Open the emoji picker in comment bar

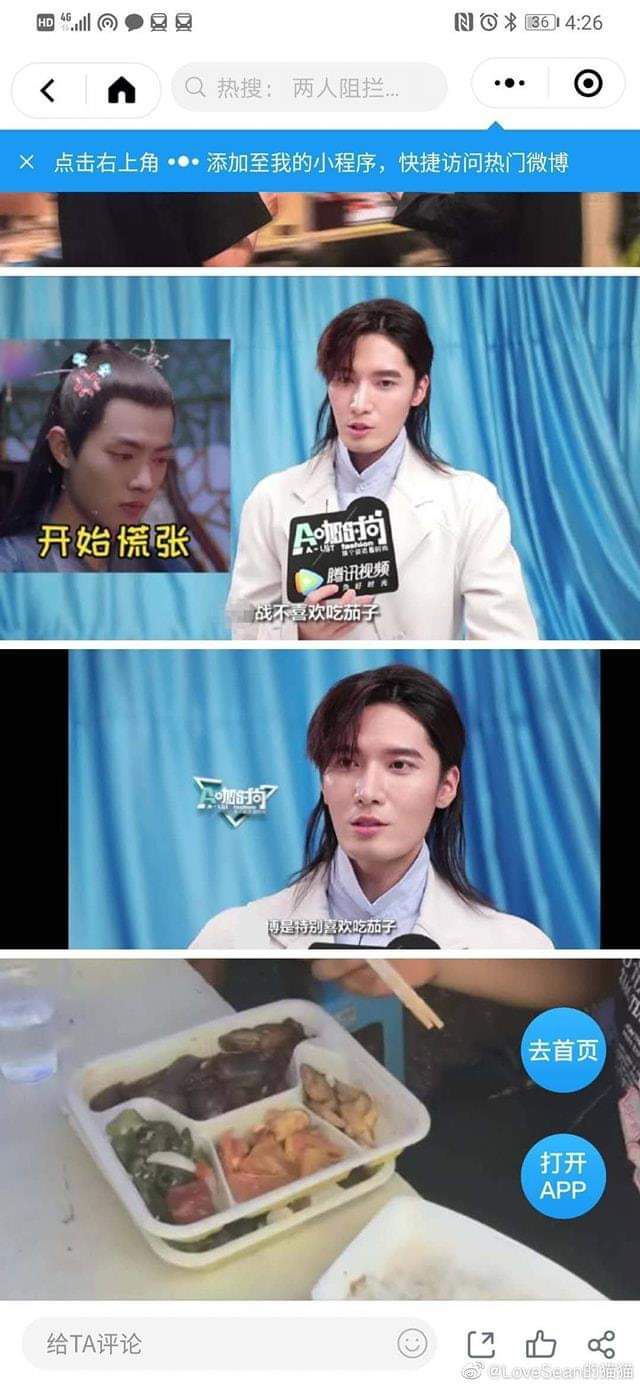coord(412,1343)
